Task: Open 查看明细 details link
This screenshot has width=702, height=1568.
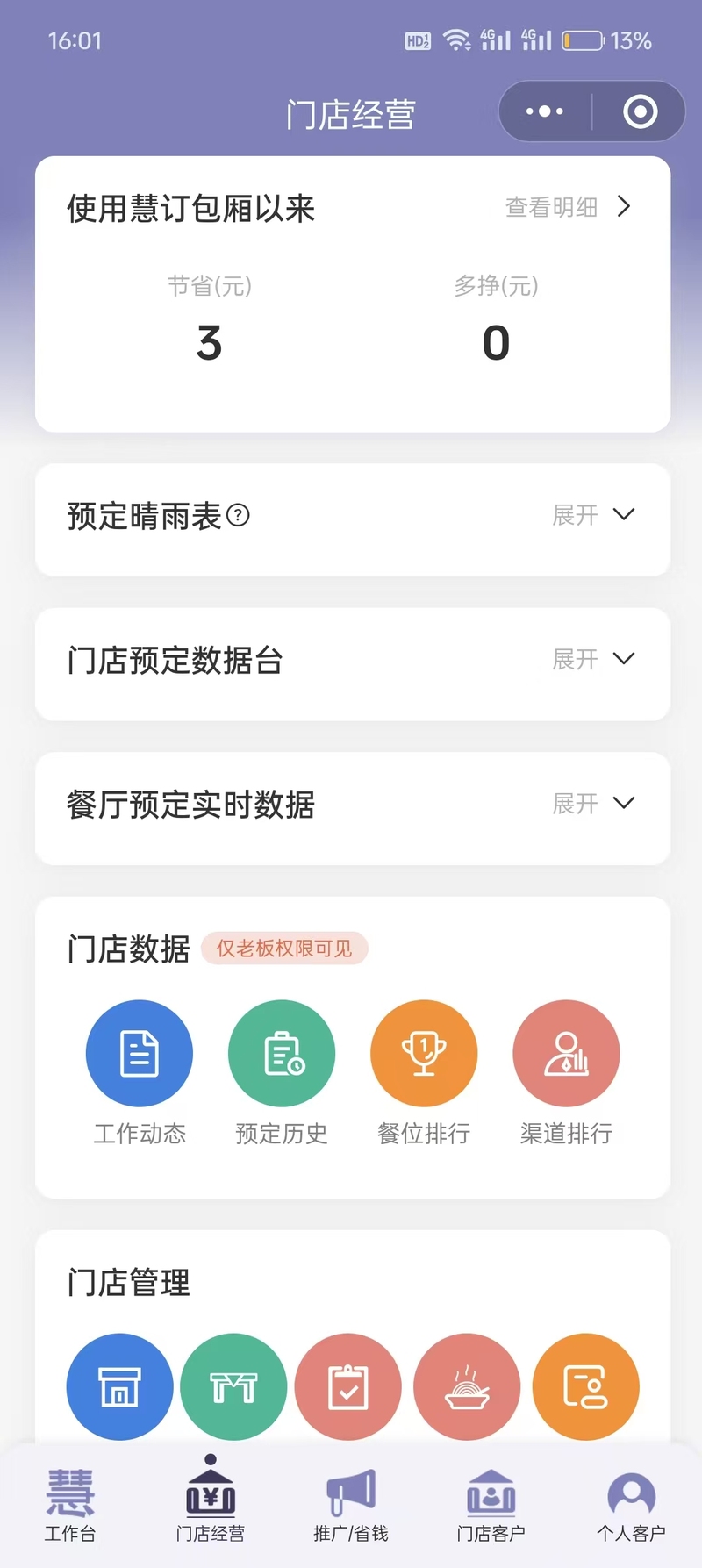Action: click(569, 207)
